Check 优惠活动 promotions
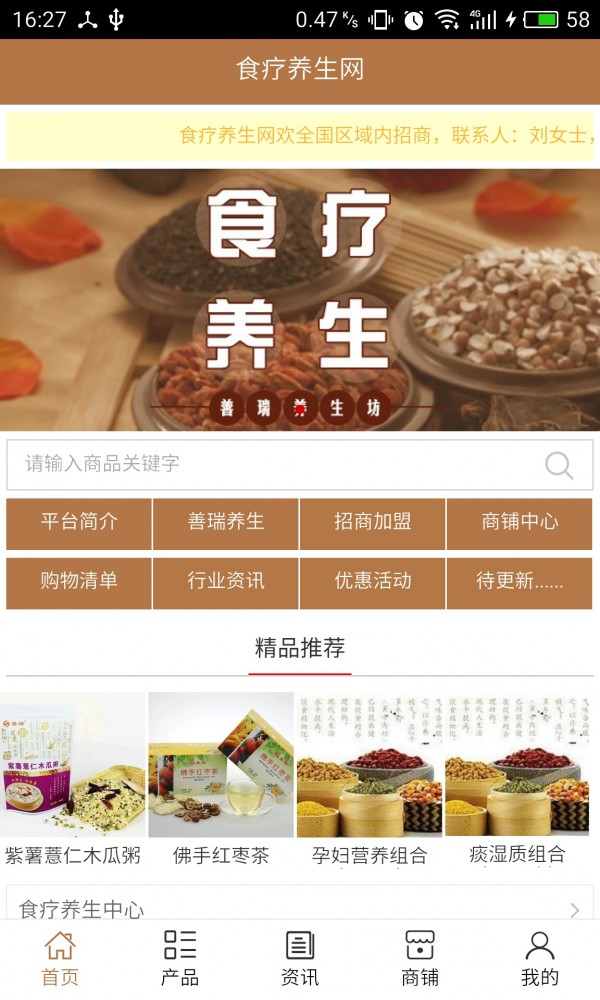The height and width of the screenshot is (1000, 600). click(373, 582)
